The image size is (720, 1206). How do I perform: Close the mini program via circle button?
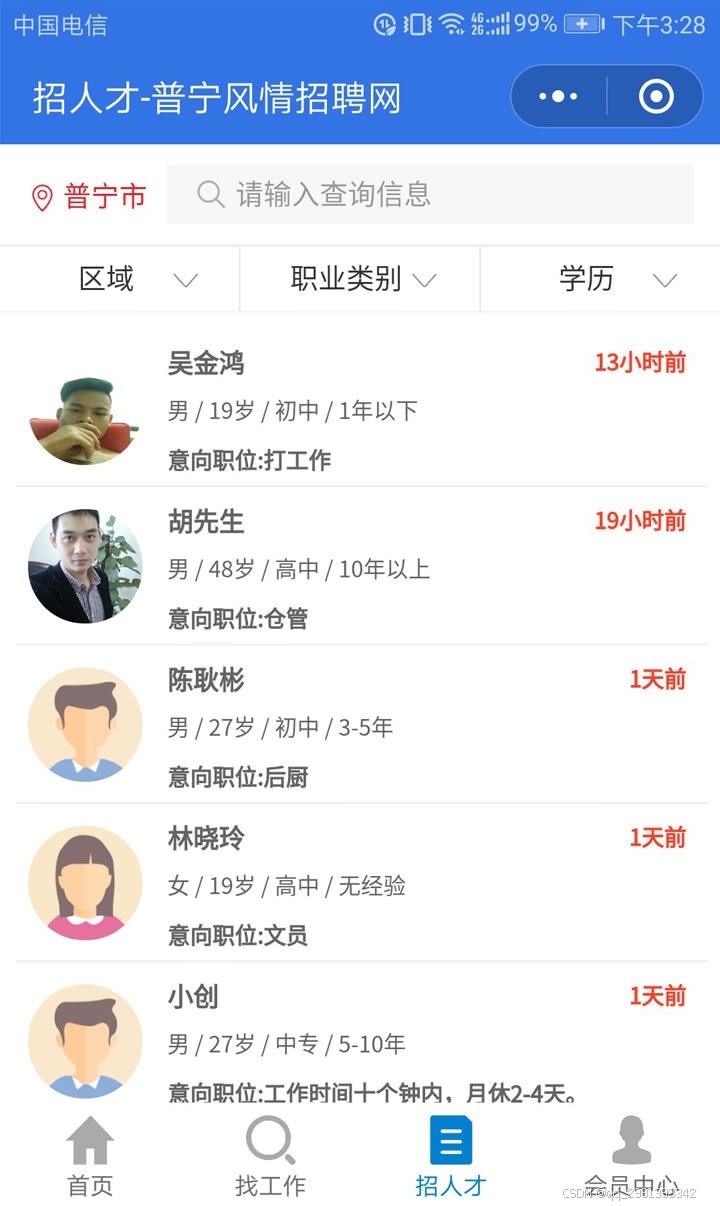click(656, 97)
